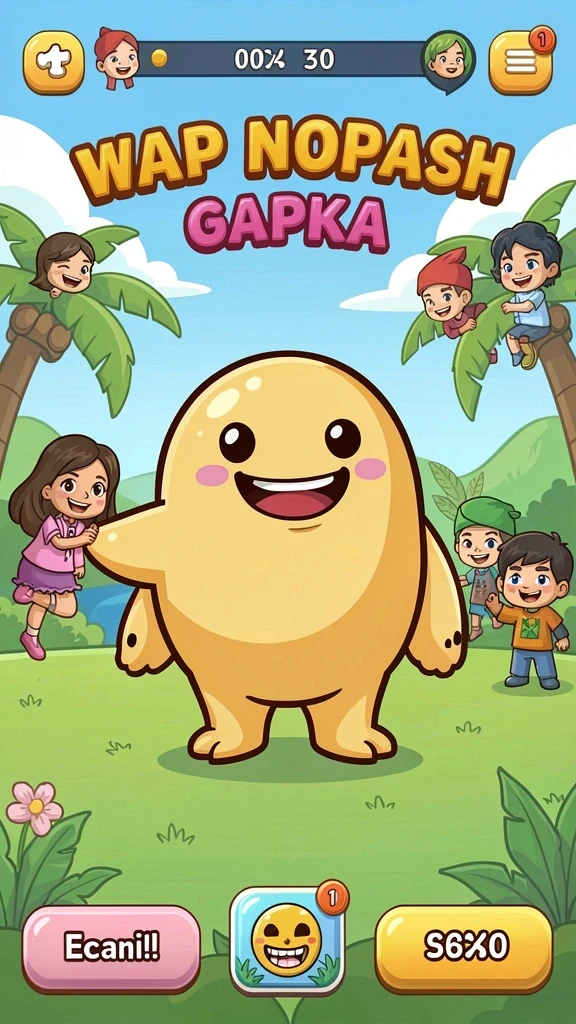Open the green-haired player avatar
Screen dimensions: 576x1024
point(448,60)
